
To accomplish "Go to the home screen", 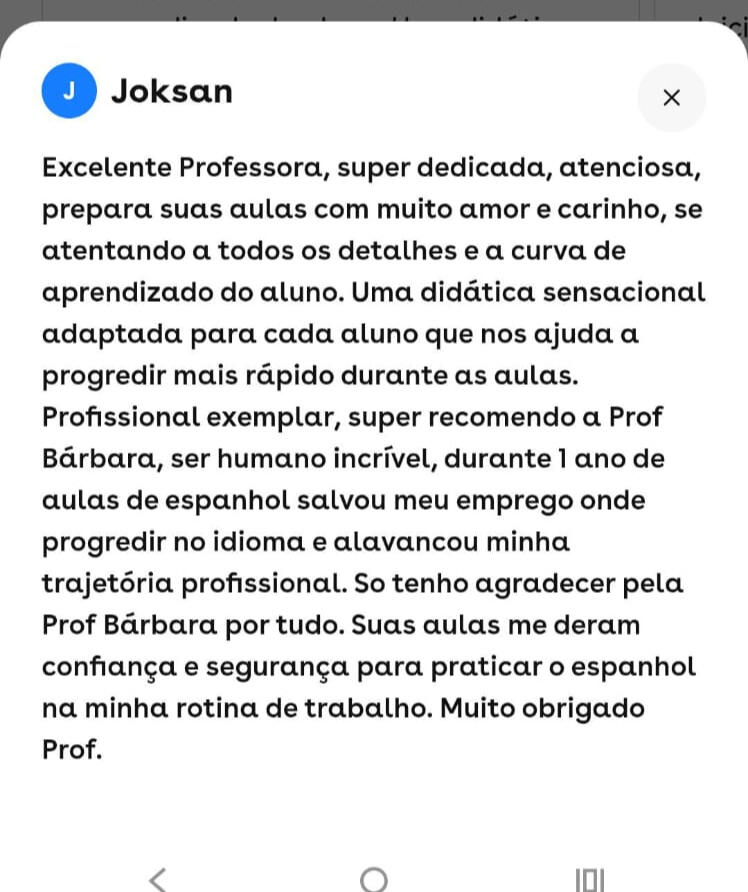I will 374,879.
